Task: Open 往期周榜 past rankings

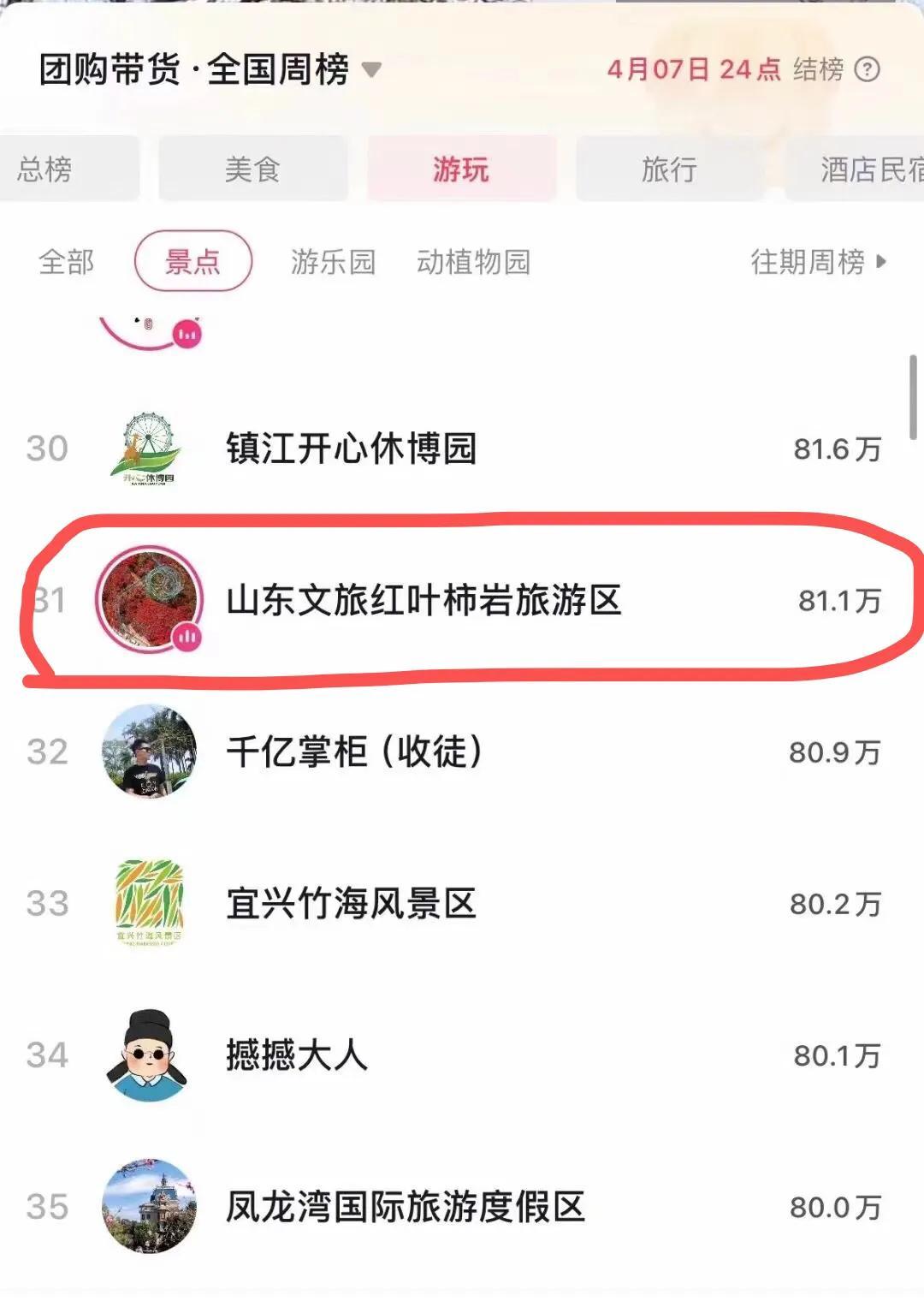Action: click(817, 262)
